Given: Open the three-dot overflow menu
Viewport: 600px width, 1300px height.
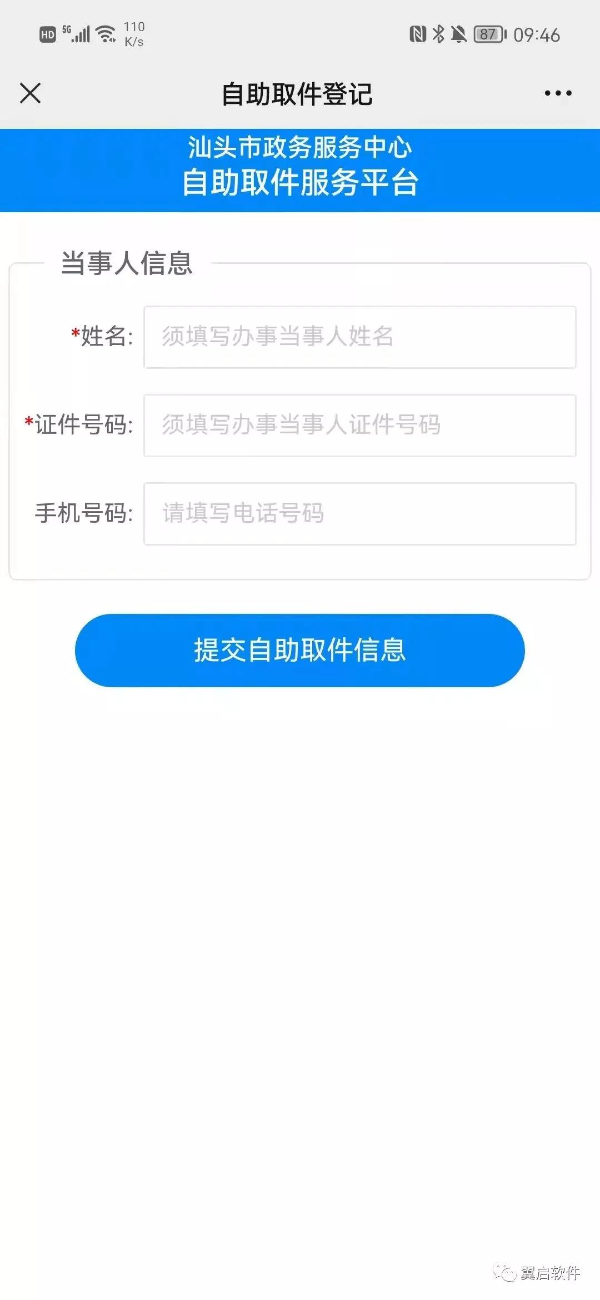Looking at the screenshot, I should click(558, 94).
